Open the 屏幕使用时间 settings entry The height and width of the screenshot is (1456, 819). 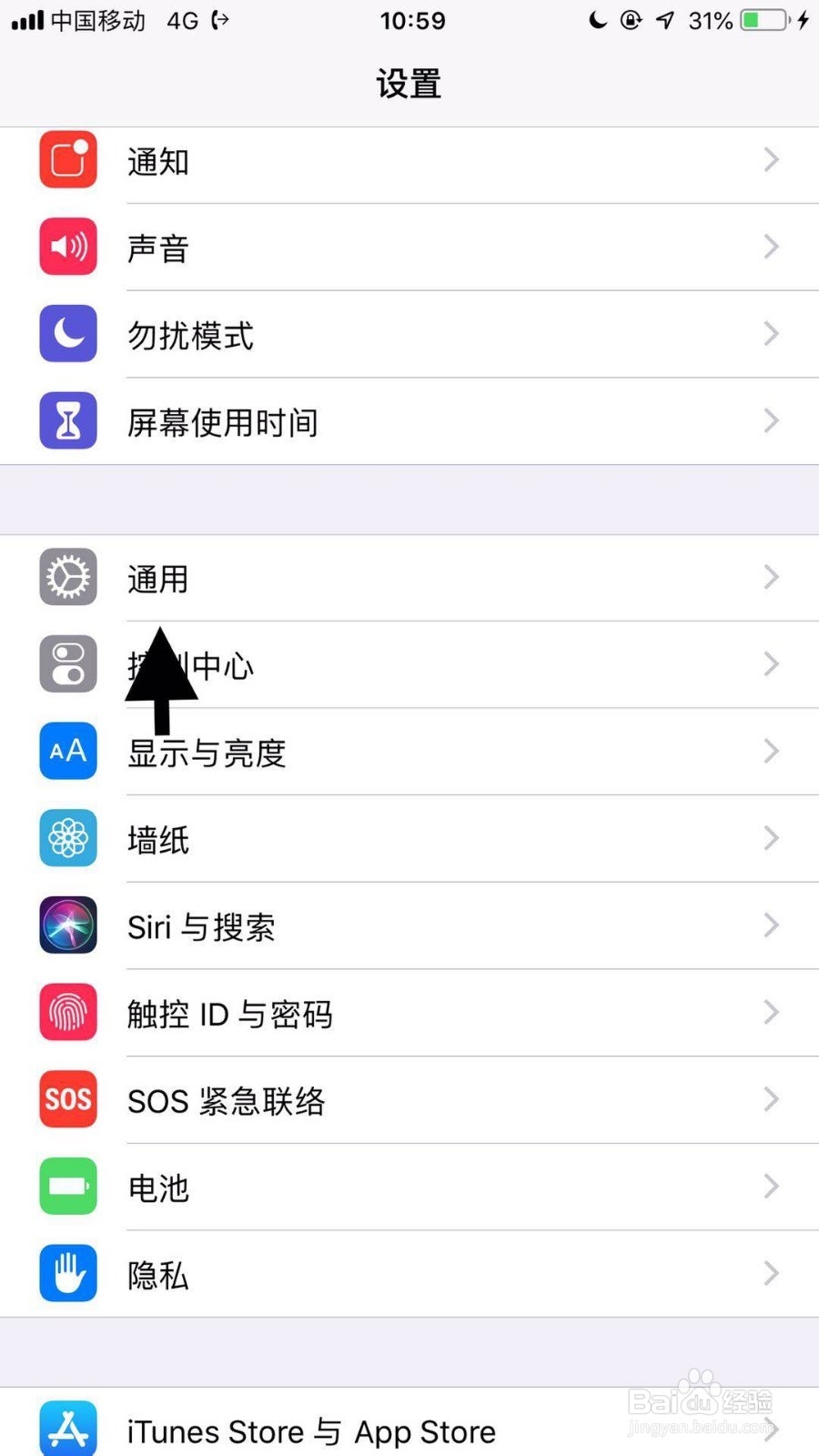[x=409, y=420]
